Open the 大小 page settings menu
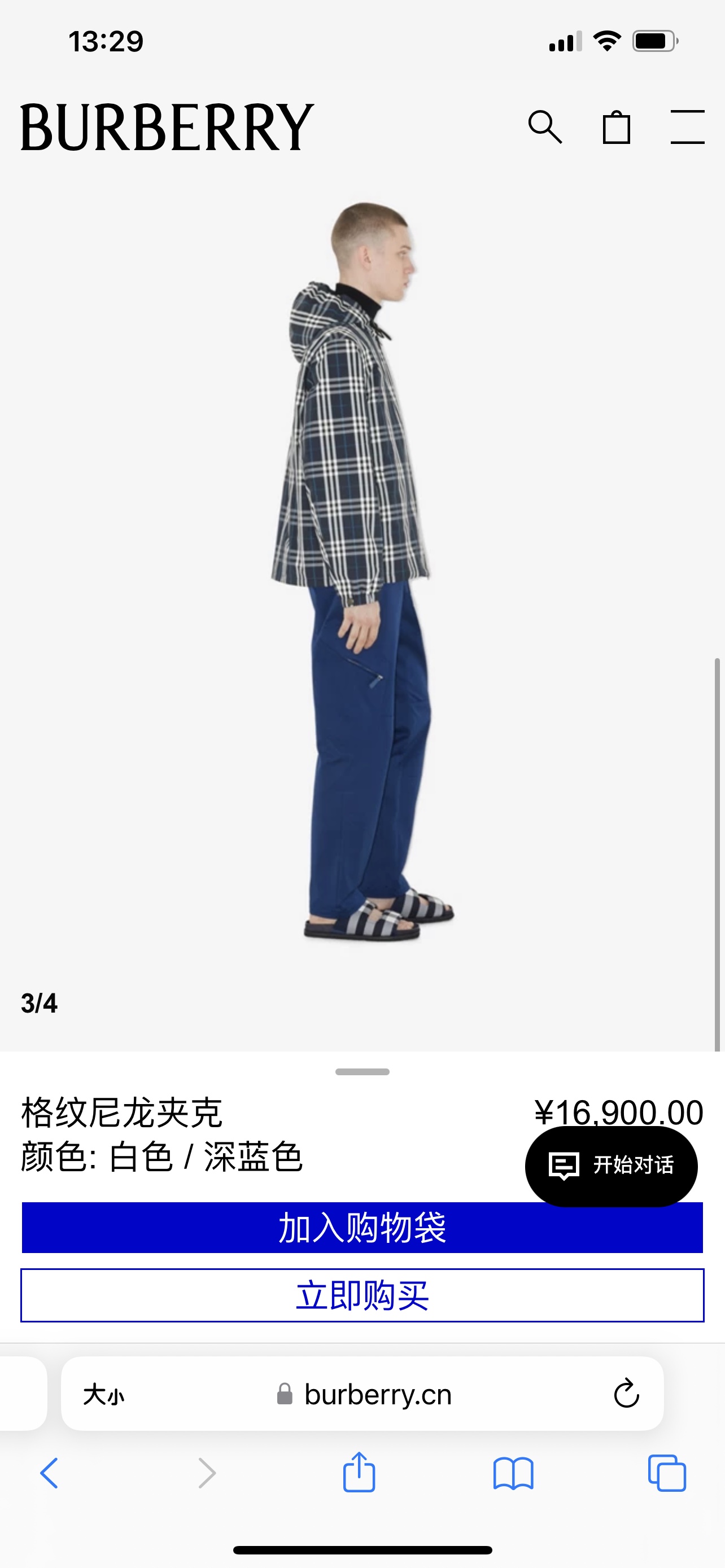Viewport: 725px width, 1568px height. coord(103,1394)
